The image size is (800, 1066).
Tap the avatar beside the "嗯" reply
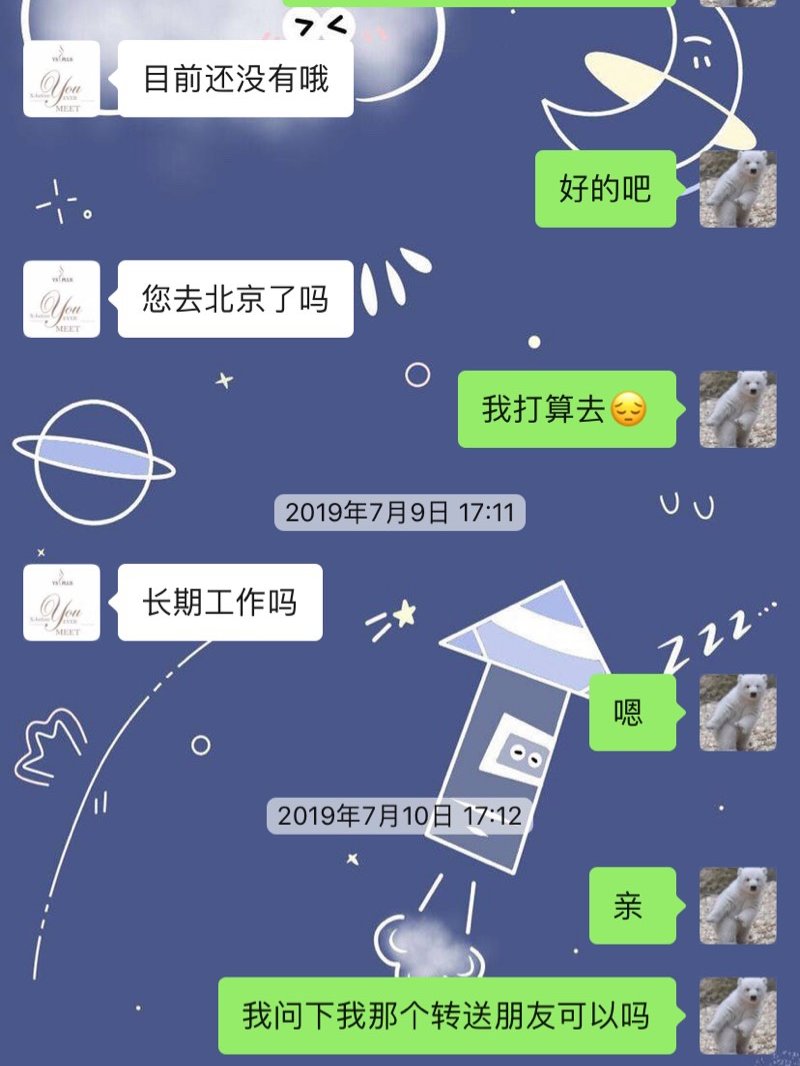click(738, 712)
